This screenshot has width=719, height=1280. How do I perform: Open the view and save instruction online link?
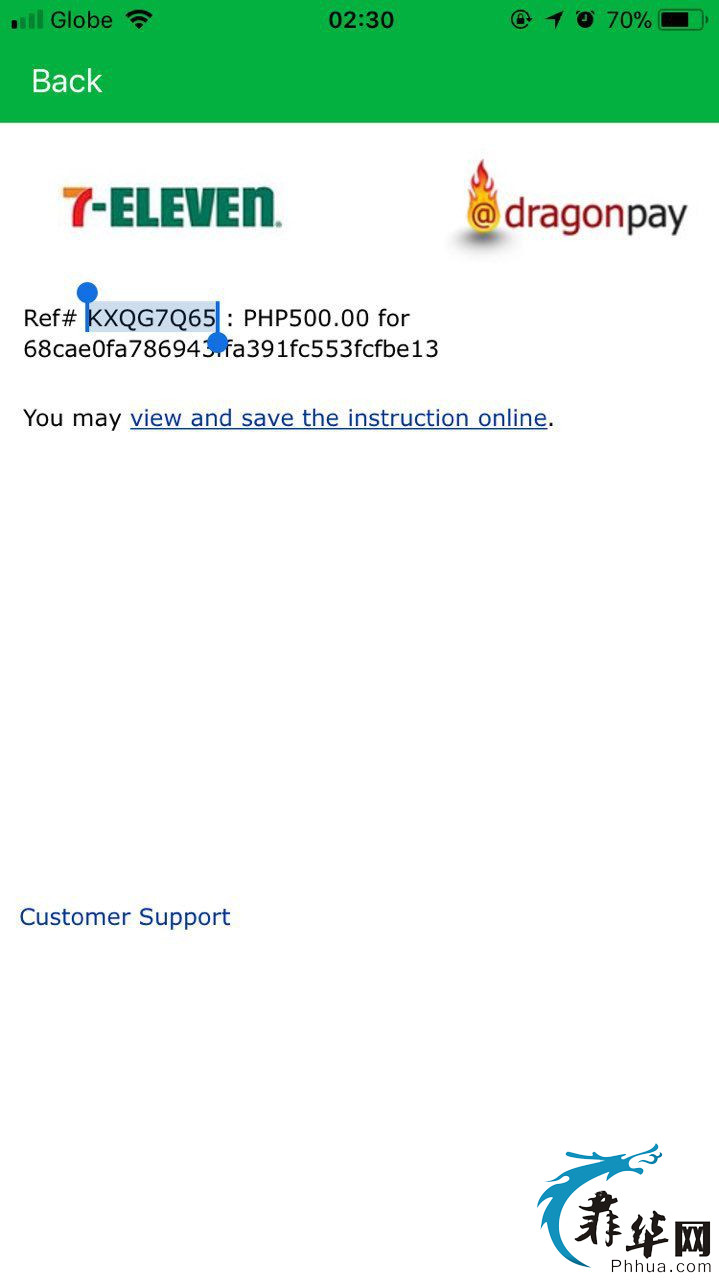338,418
